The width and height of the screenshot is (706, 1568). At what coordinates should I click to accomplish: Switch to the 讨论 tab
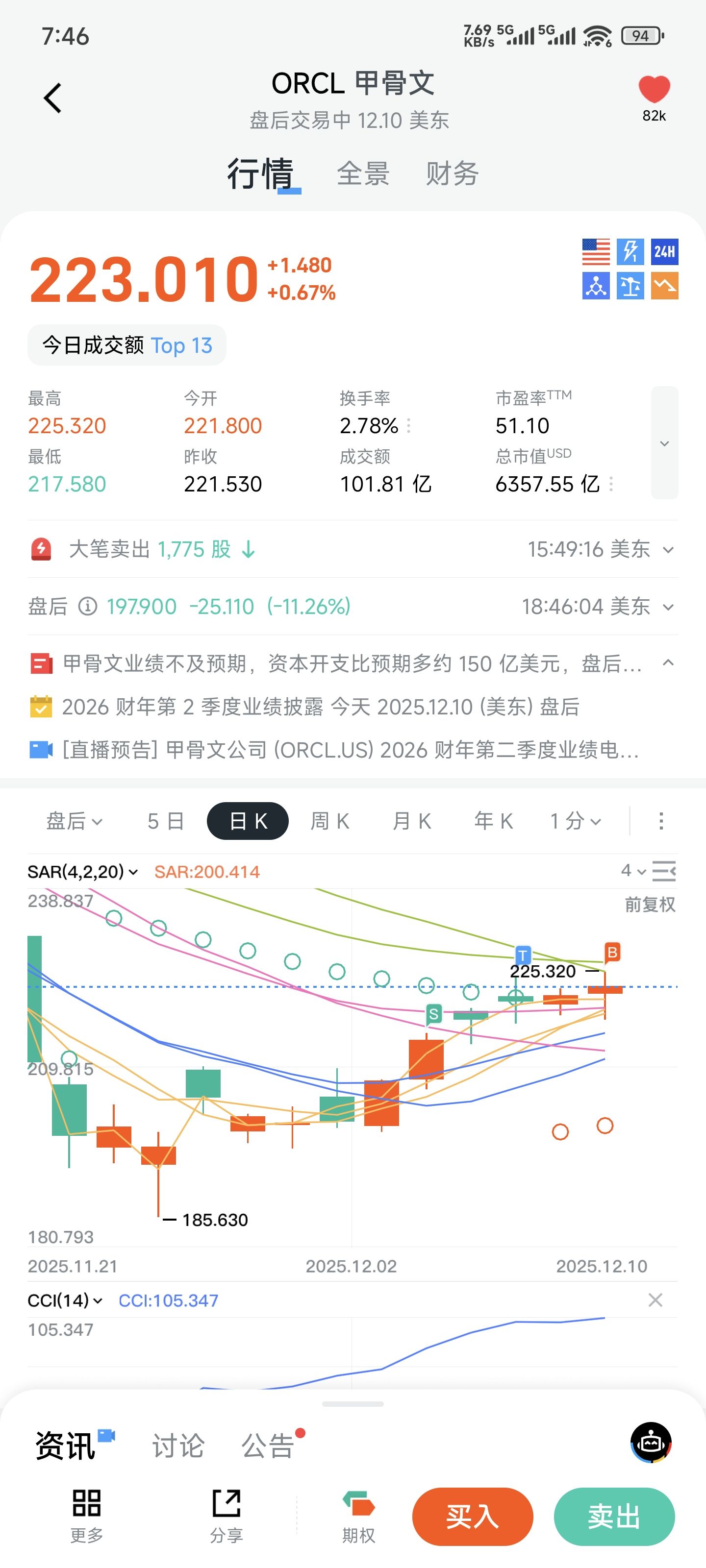pyautogui.click(x=178, y=1445)
